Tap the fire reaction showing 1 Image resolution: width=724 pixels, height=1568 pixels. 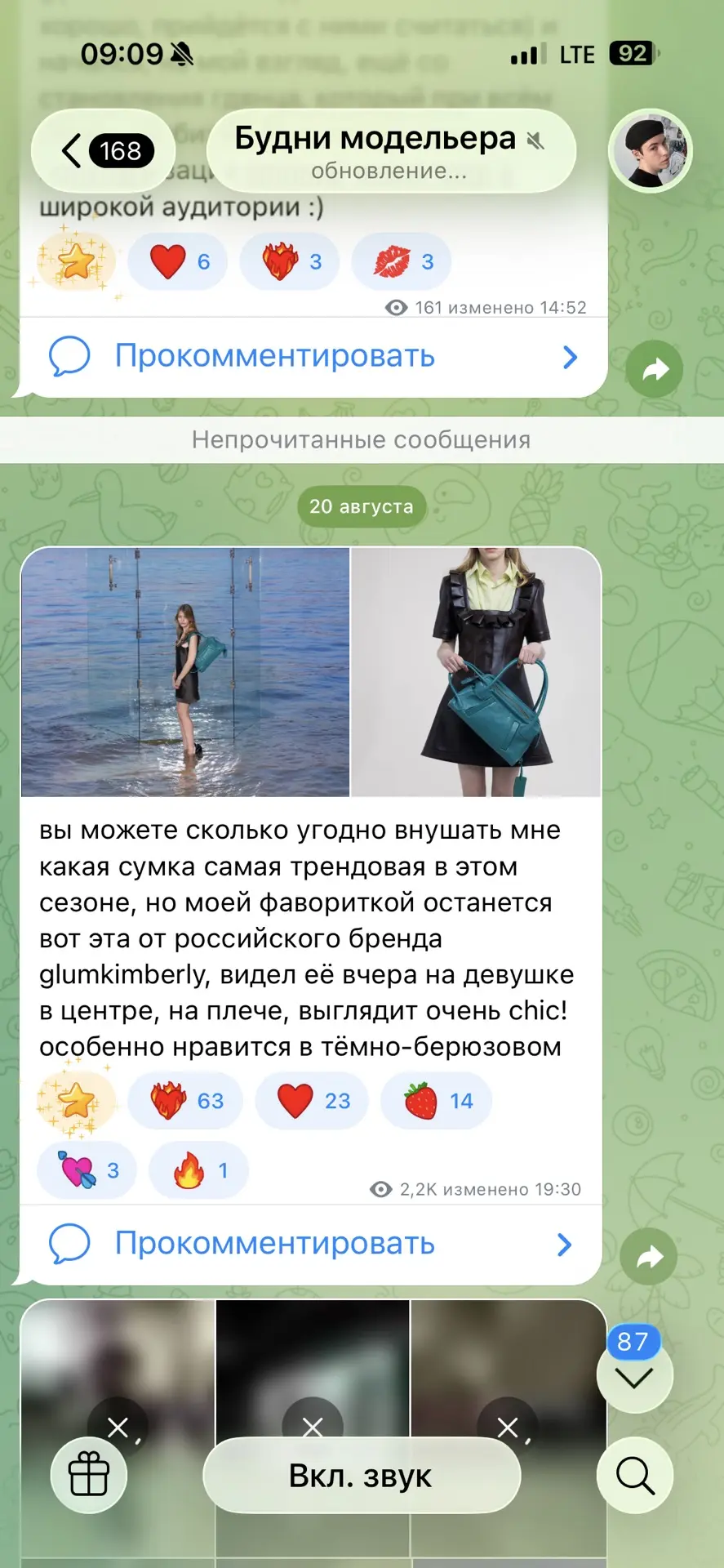[198, 1170]
